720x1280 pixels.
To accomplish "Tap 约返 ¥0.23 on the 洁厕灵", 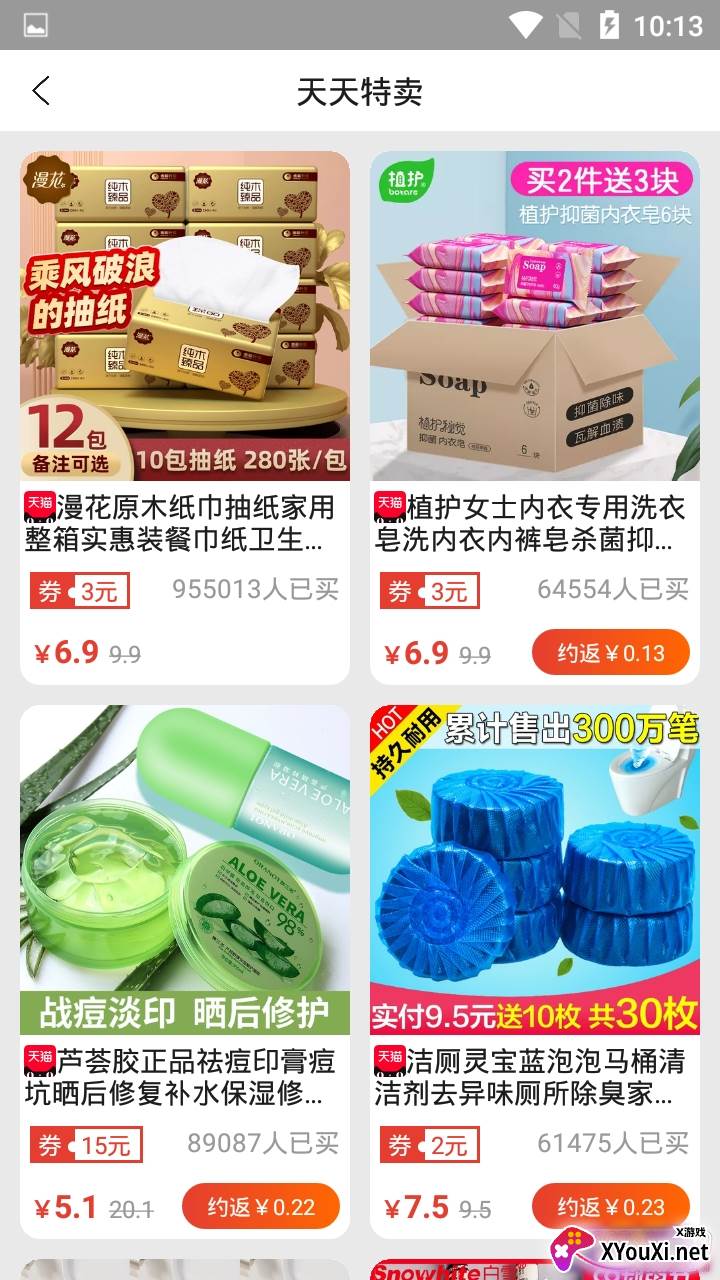I will tap(610, 1207).
